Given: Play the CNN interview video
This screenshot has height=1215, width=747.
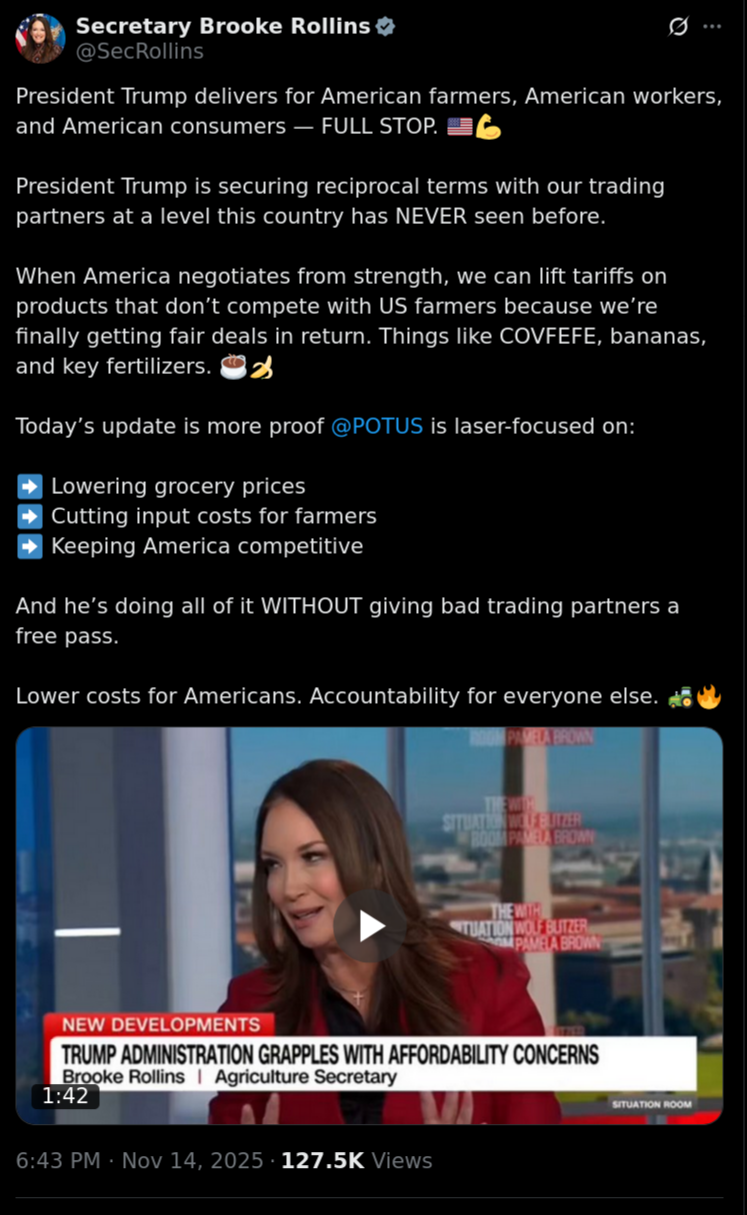Looking at the screenshot, I should (x=370, y=926).
